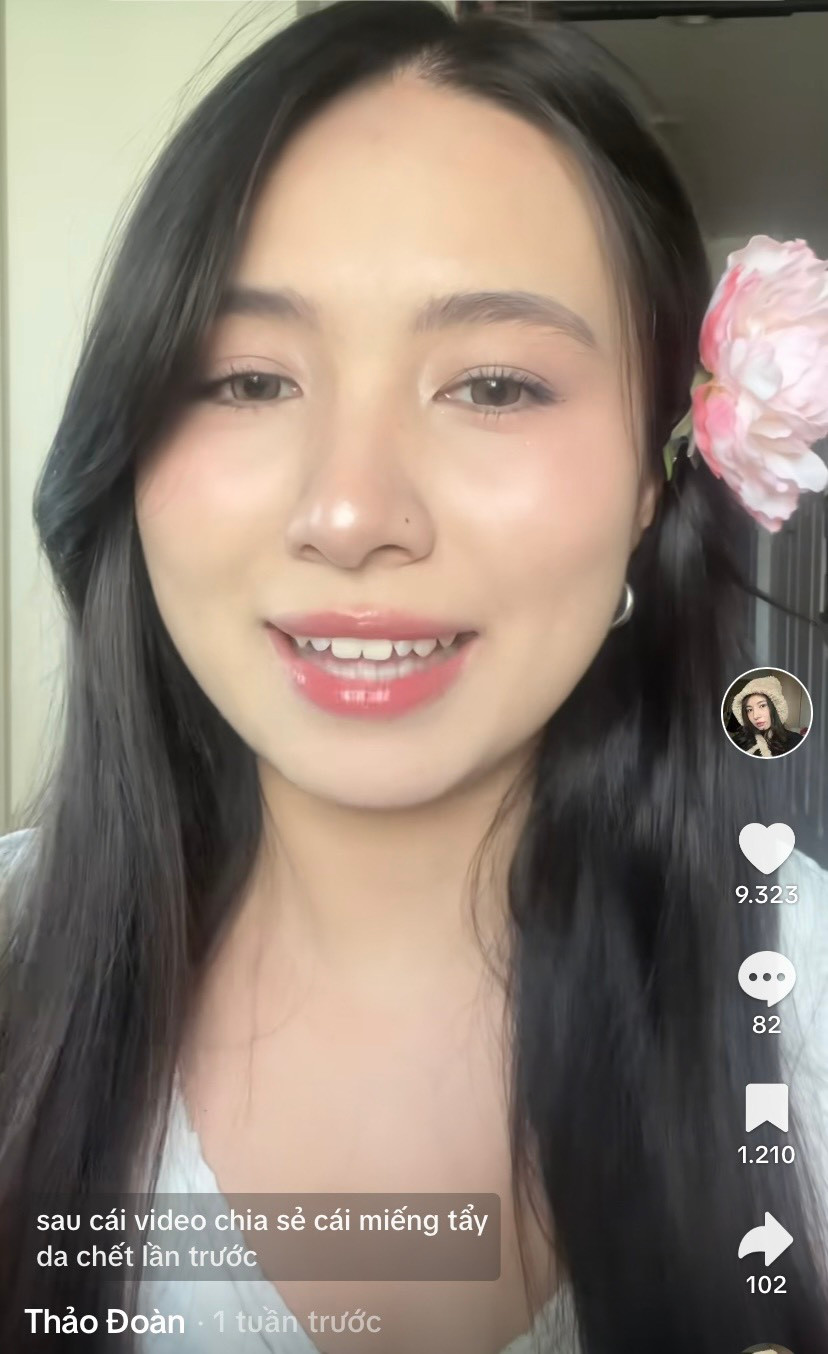Open Thảo Đoàn's username link
The height and width of the screenshot is (1354, 828).
click(105, 1321)
